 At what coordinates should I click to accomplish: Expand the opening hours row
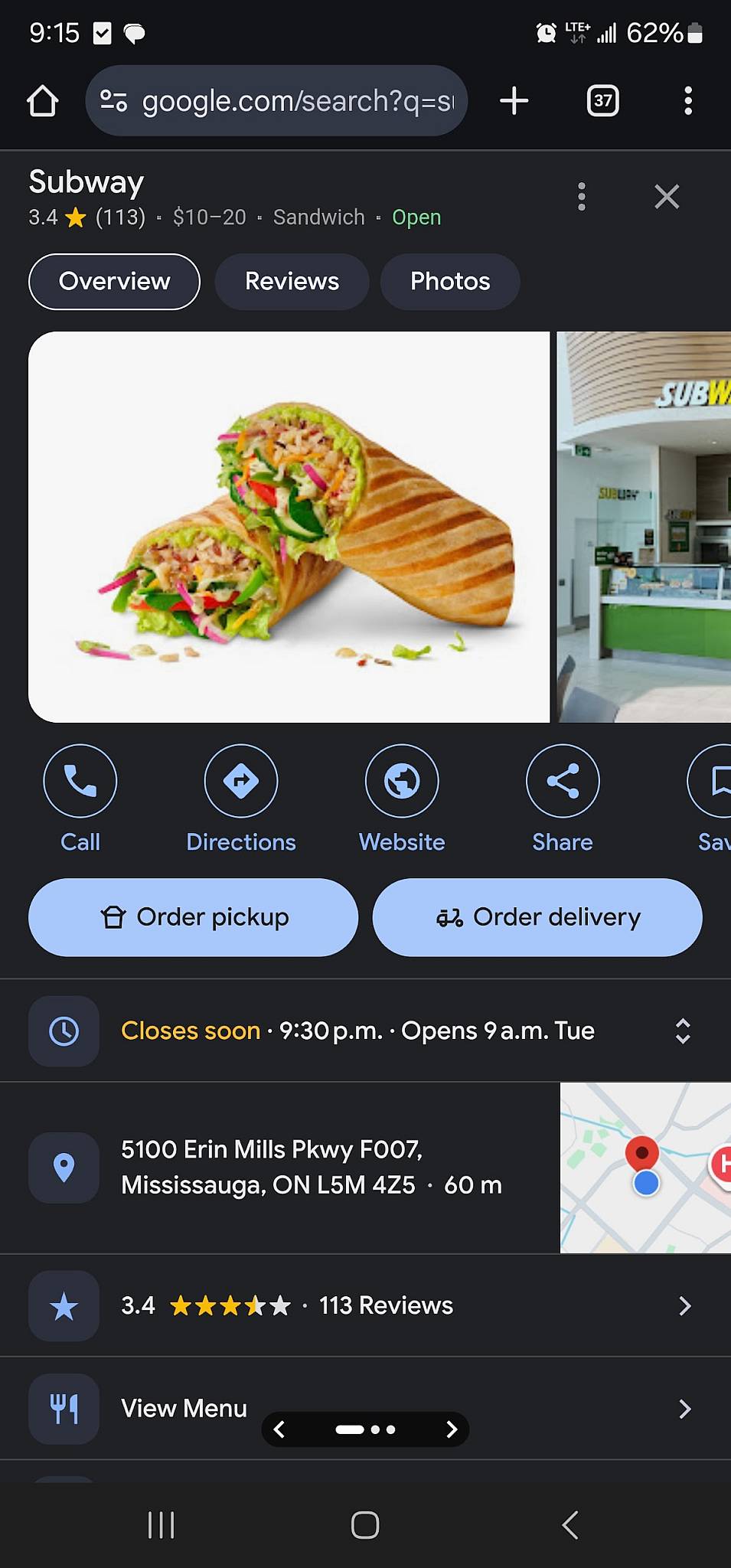tap(365, 1031)
